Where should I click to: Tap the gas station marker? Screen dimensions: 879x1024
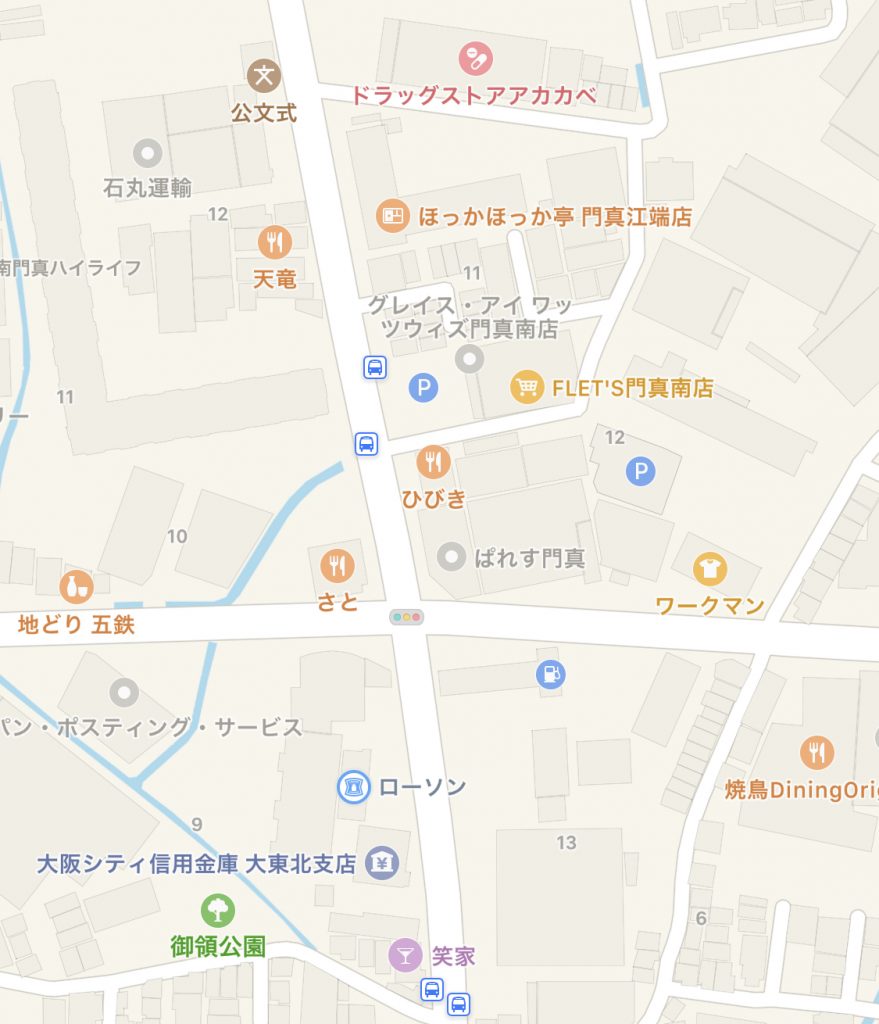[549, 675]
